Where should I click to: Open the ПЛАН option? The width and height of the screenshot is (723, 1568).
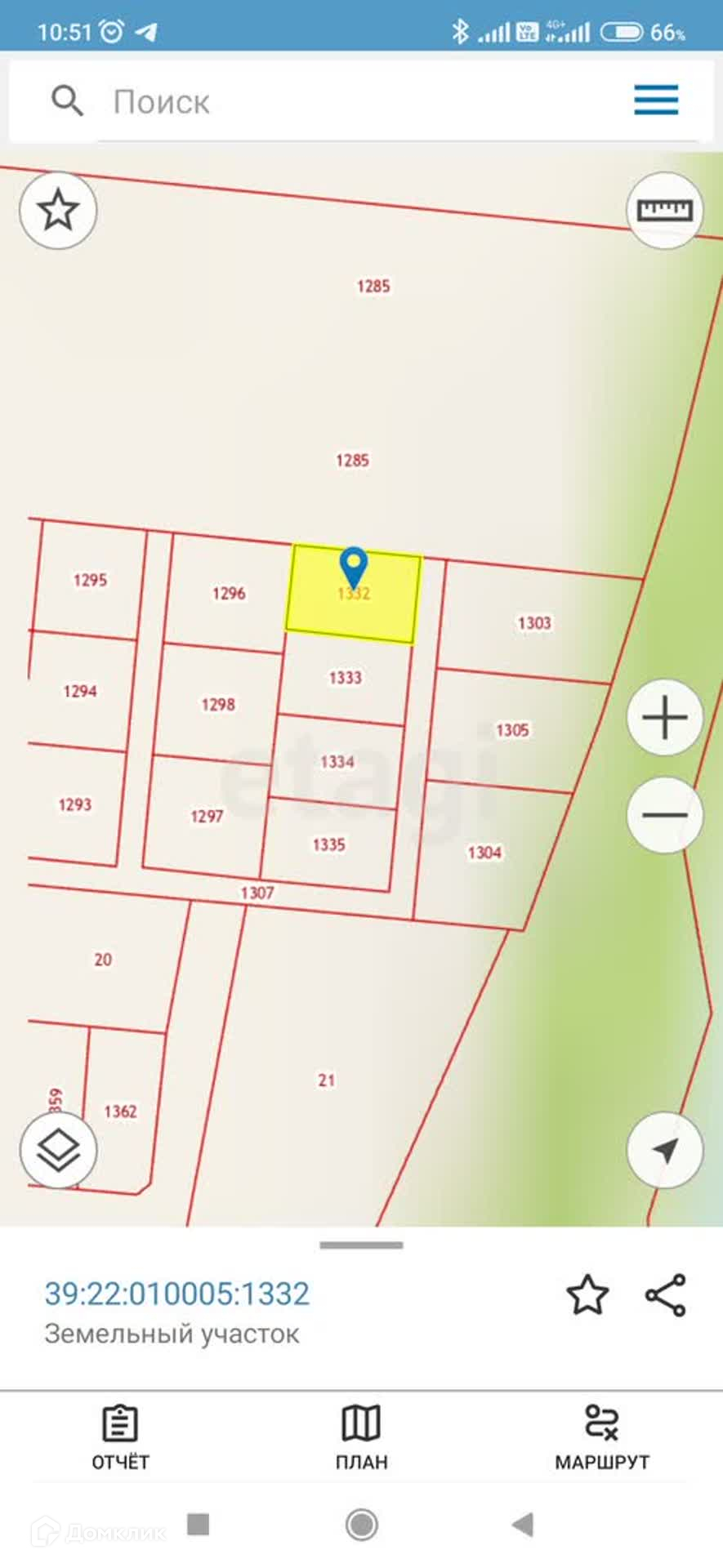361,1437
